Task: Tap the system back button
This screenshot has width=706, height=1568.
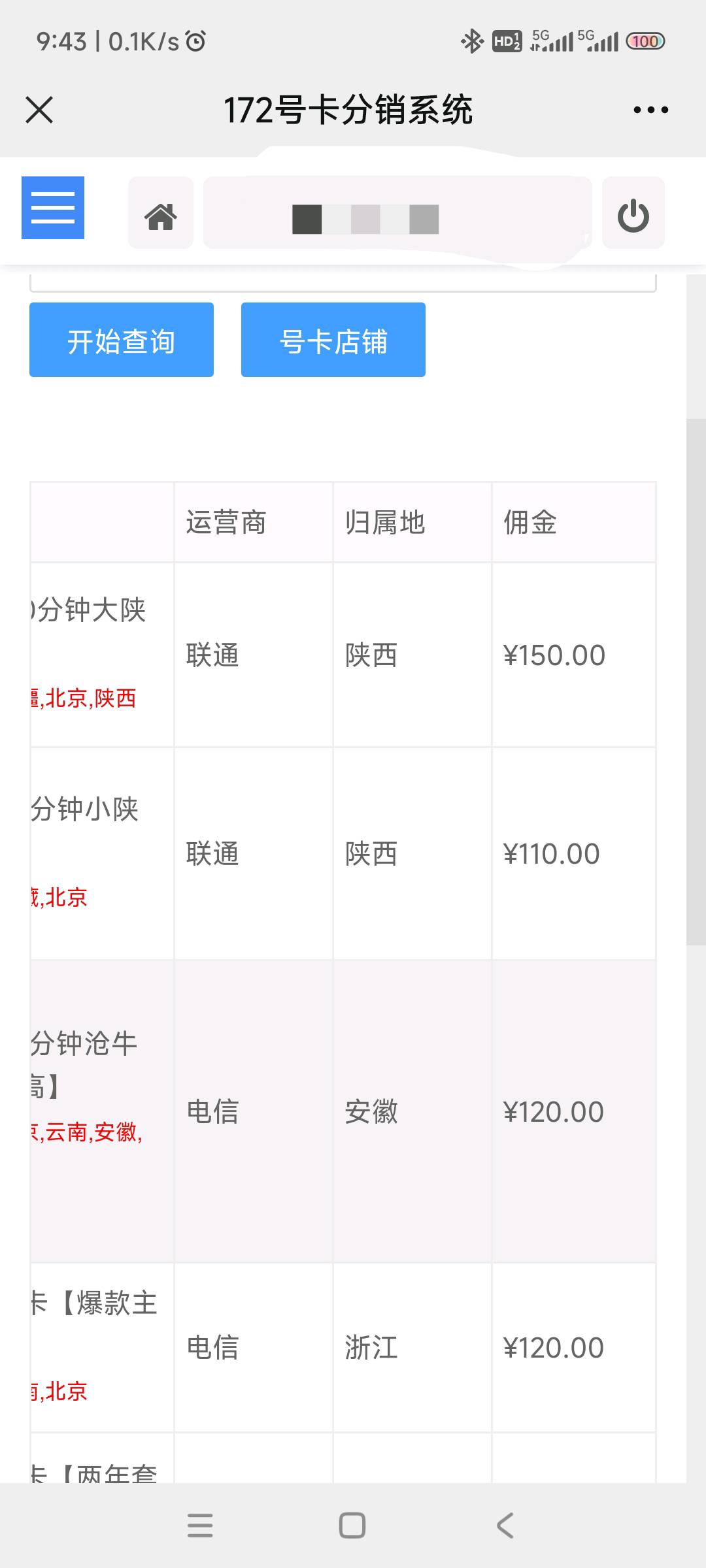Action: tap(505, 1526)
